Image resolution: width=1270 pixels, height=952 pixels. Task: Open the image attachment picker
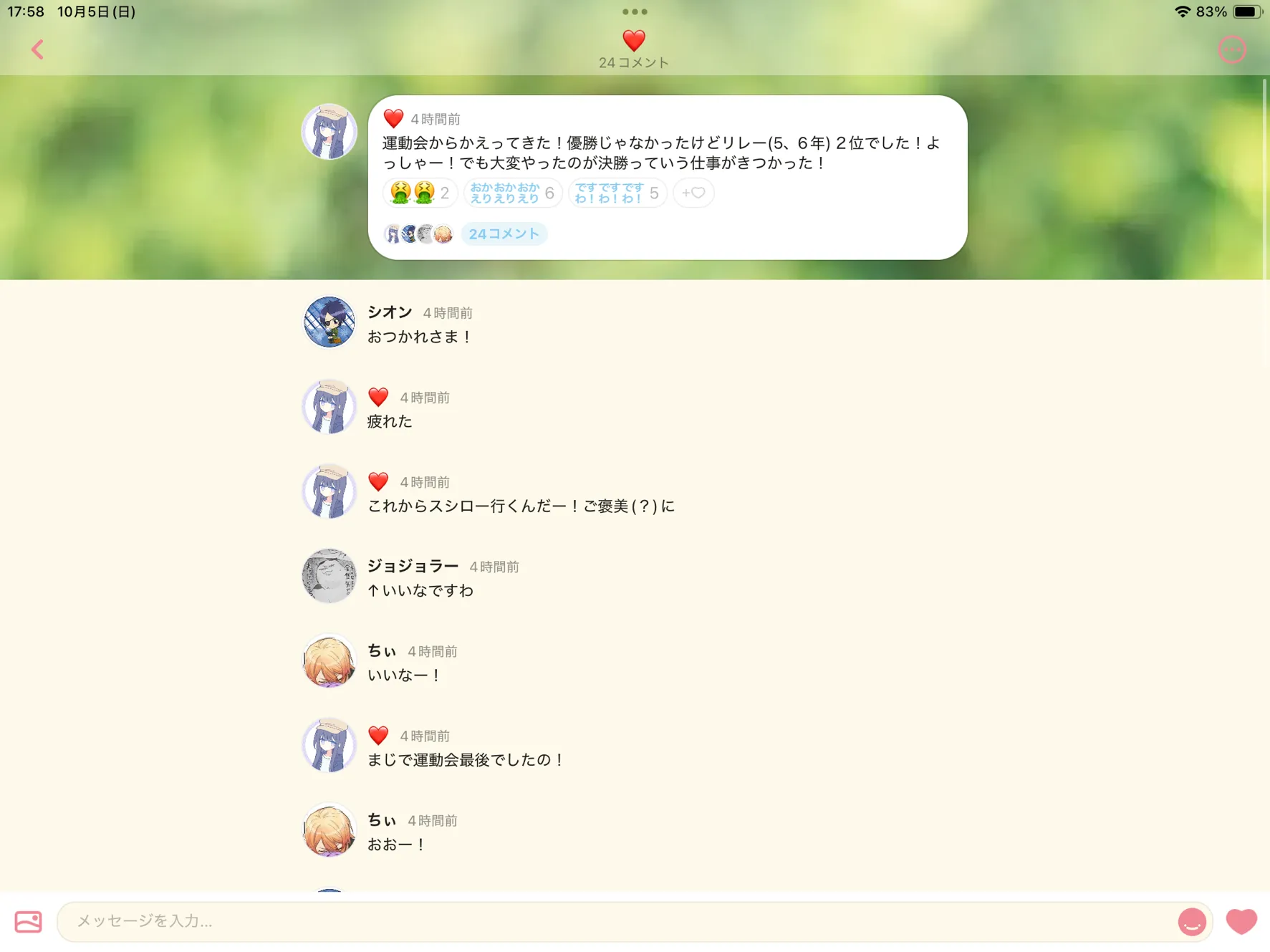click(29, 921)
